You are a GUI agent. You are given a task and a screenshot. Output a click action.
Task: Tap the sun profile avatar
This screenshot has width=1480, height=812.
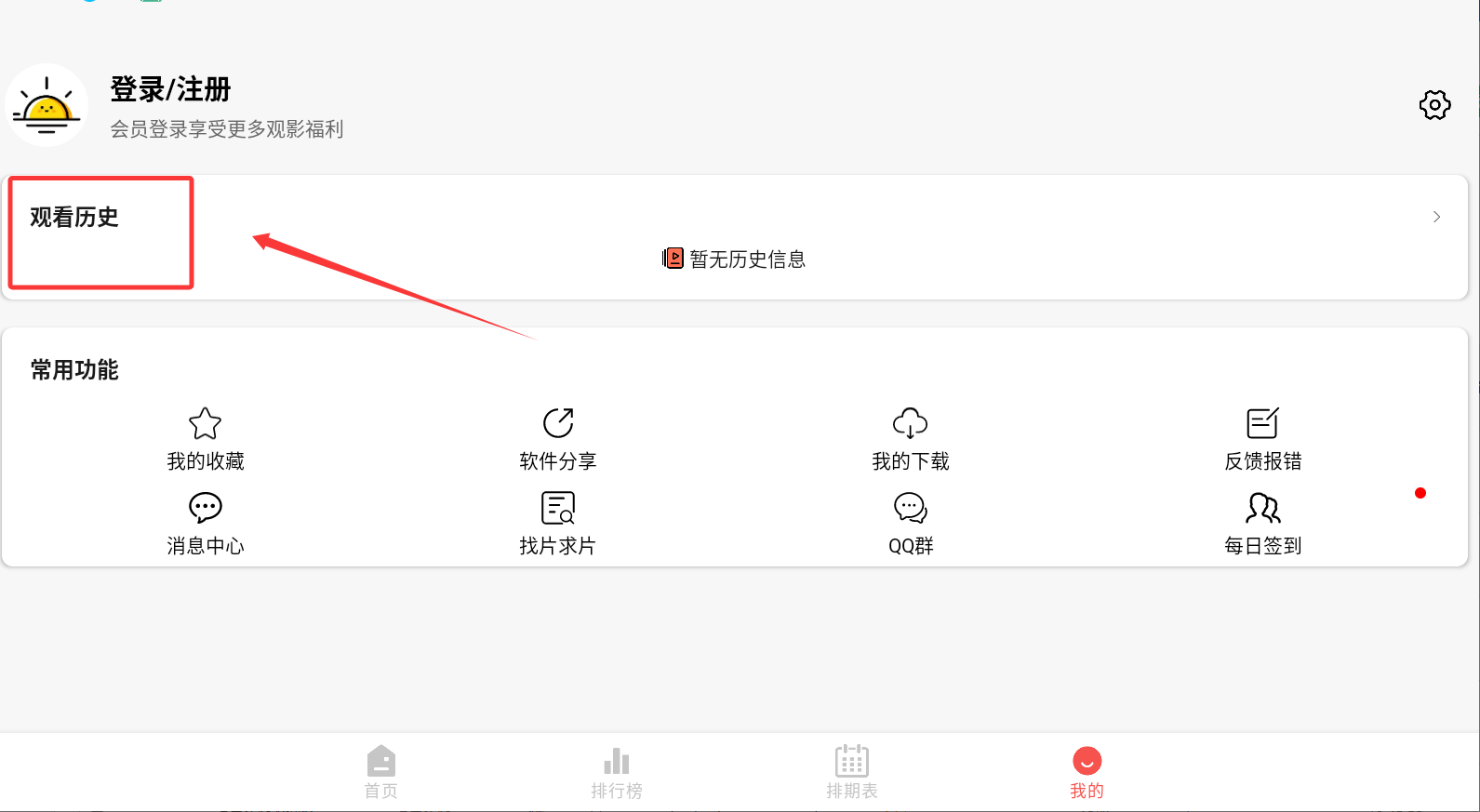click(x=47, y=105)
